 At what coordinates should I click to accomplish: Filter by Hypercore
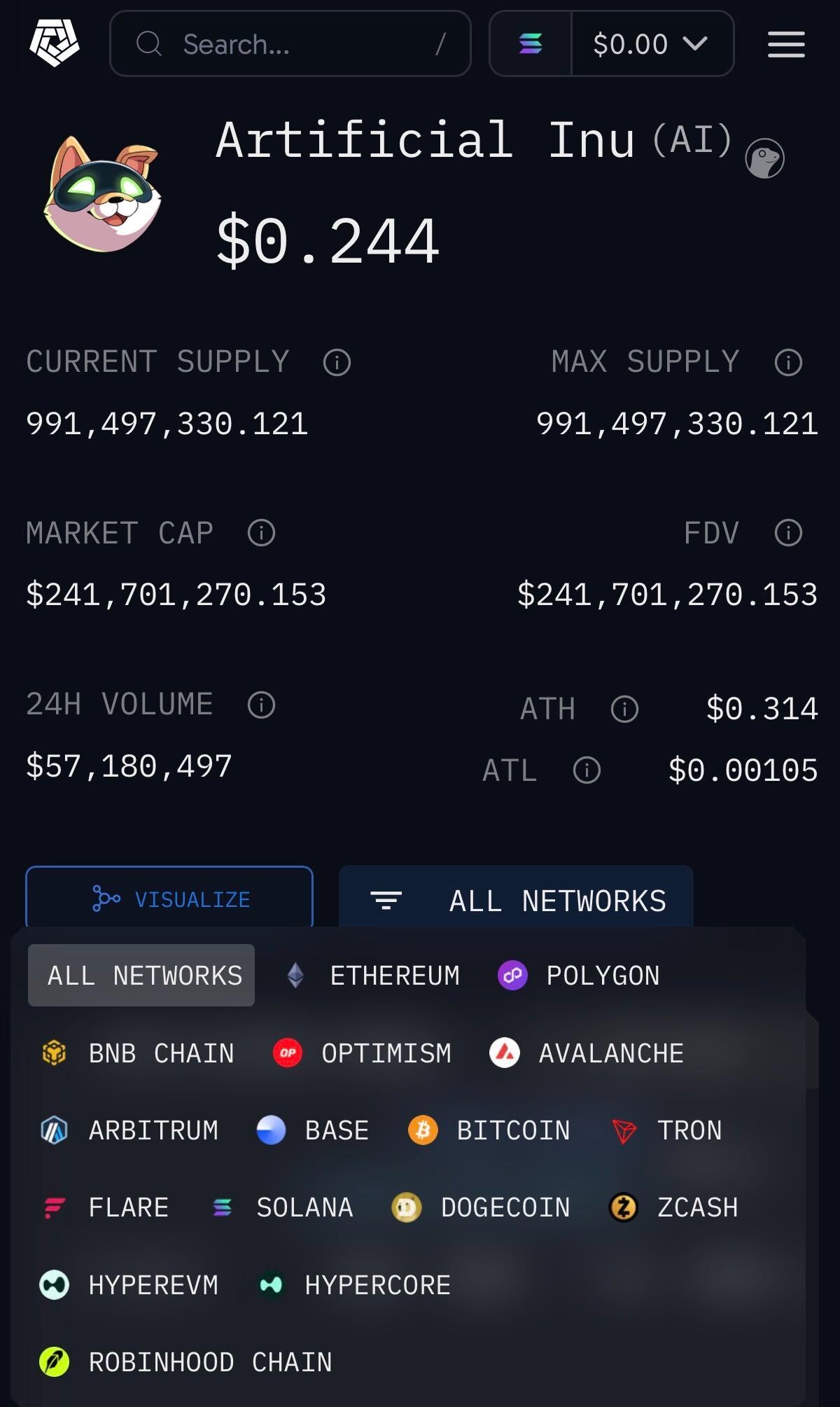pyautogui.click(x=354, y=1284)
